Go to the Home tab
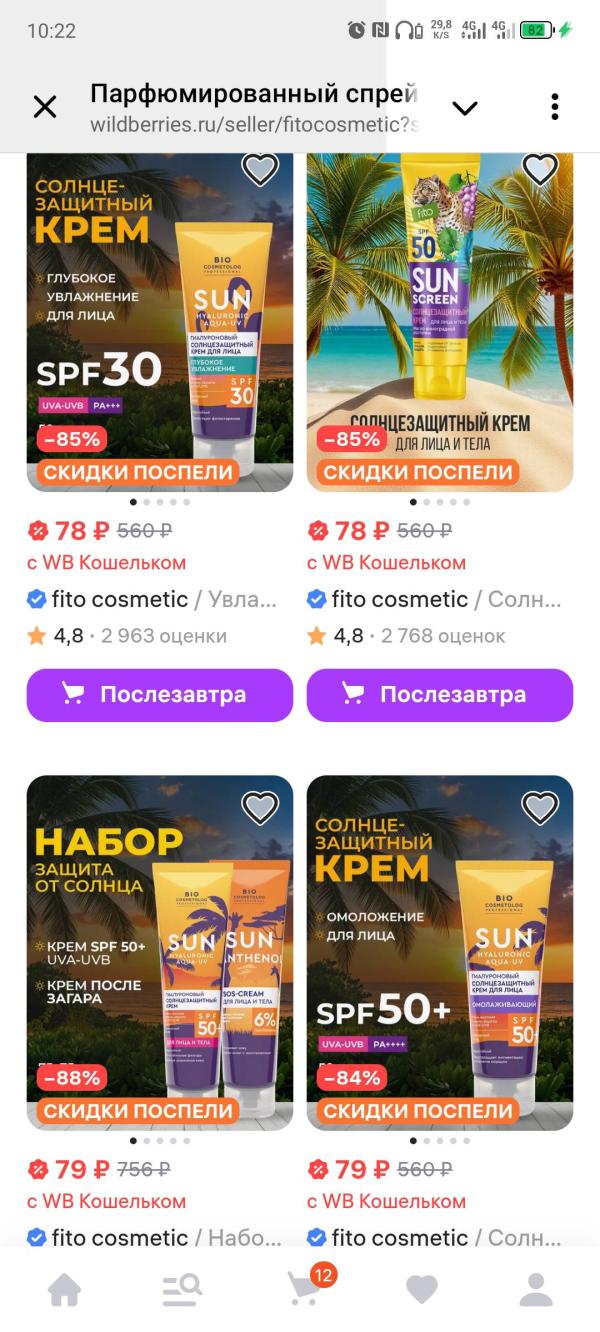 coord(64,1290)
